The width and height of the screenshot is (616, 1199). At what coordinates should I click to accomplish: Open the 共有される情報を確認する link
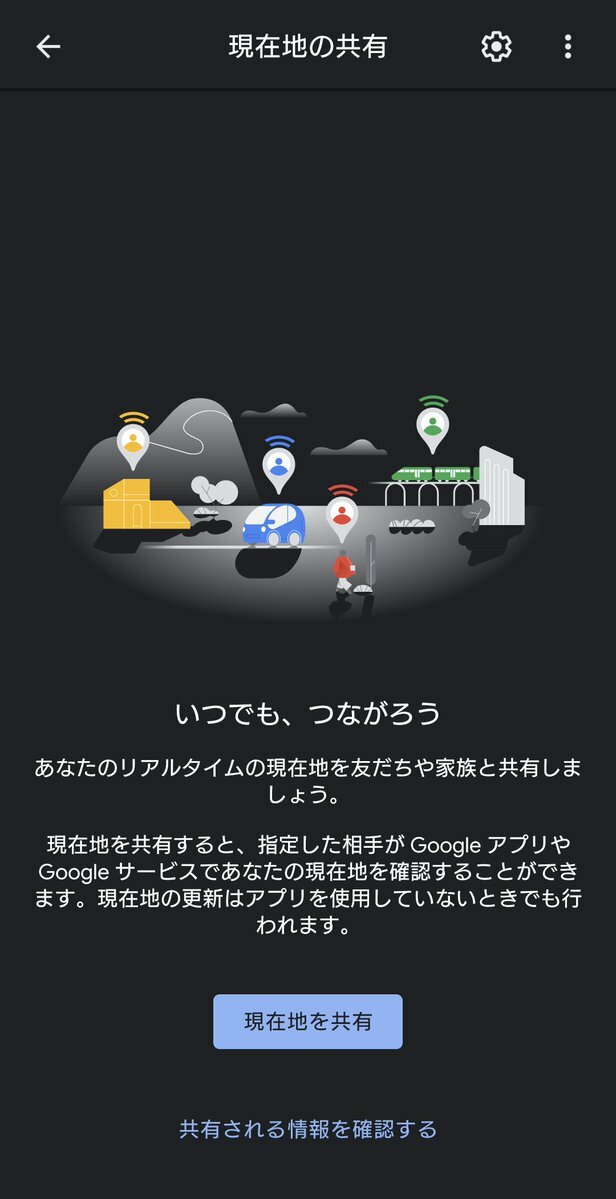point(308,1129)
